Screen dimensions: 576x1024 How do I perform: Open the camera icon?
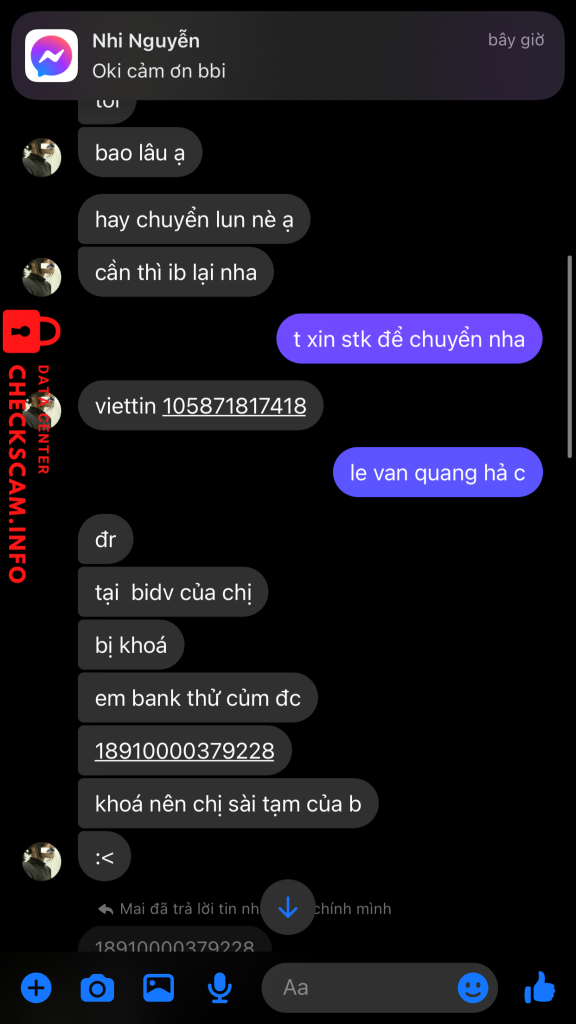click(x=97, y=988)
